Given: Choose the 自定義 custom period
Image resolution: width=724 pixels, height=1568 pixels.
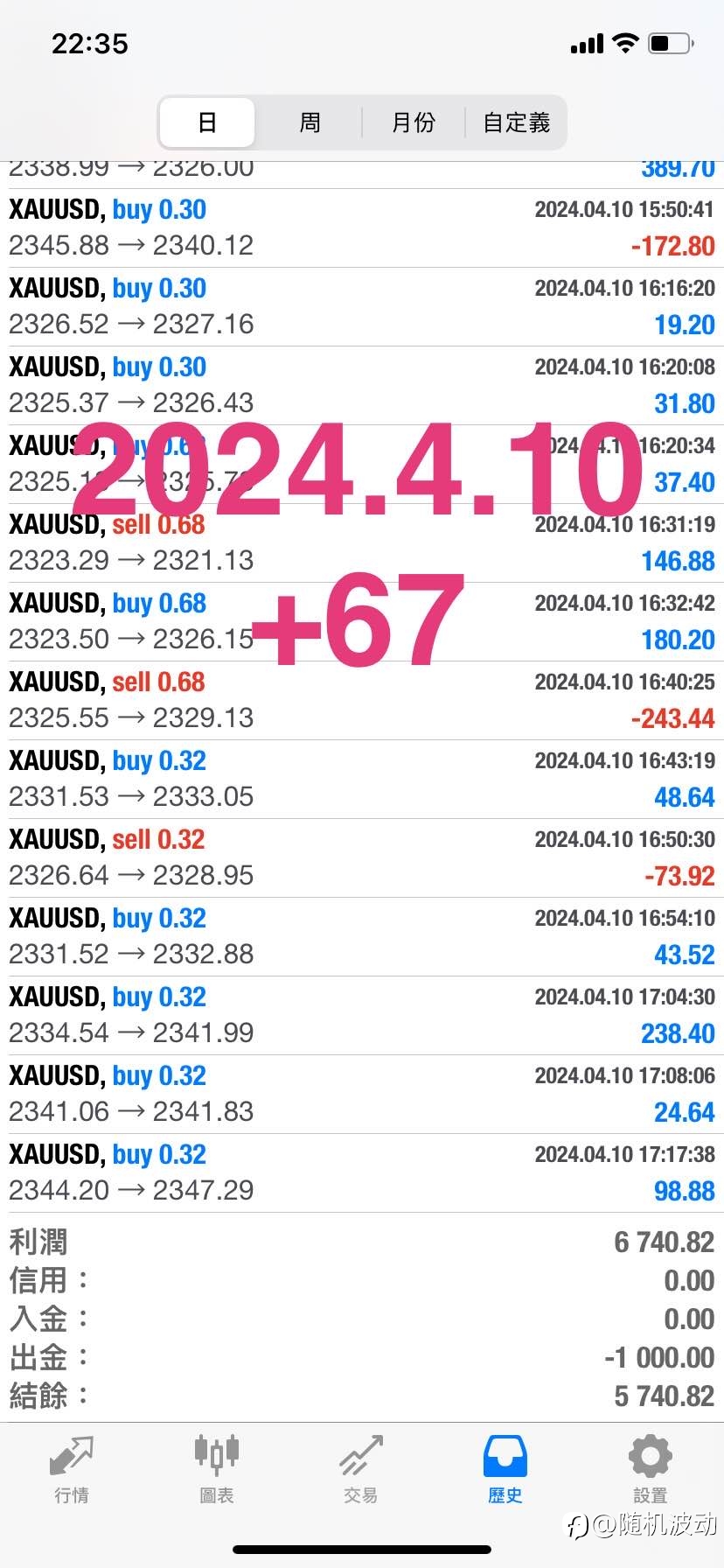Looking at the screenshot, I should (516, 122).
